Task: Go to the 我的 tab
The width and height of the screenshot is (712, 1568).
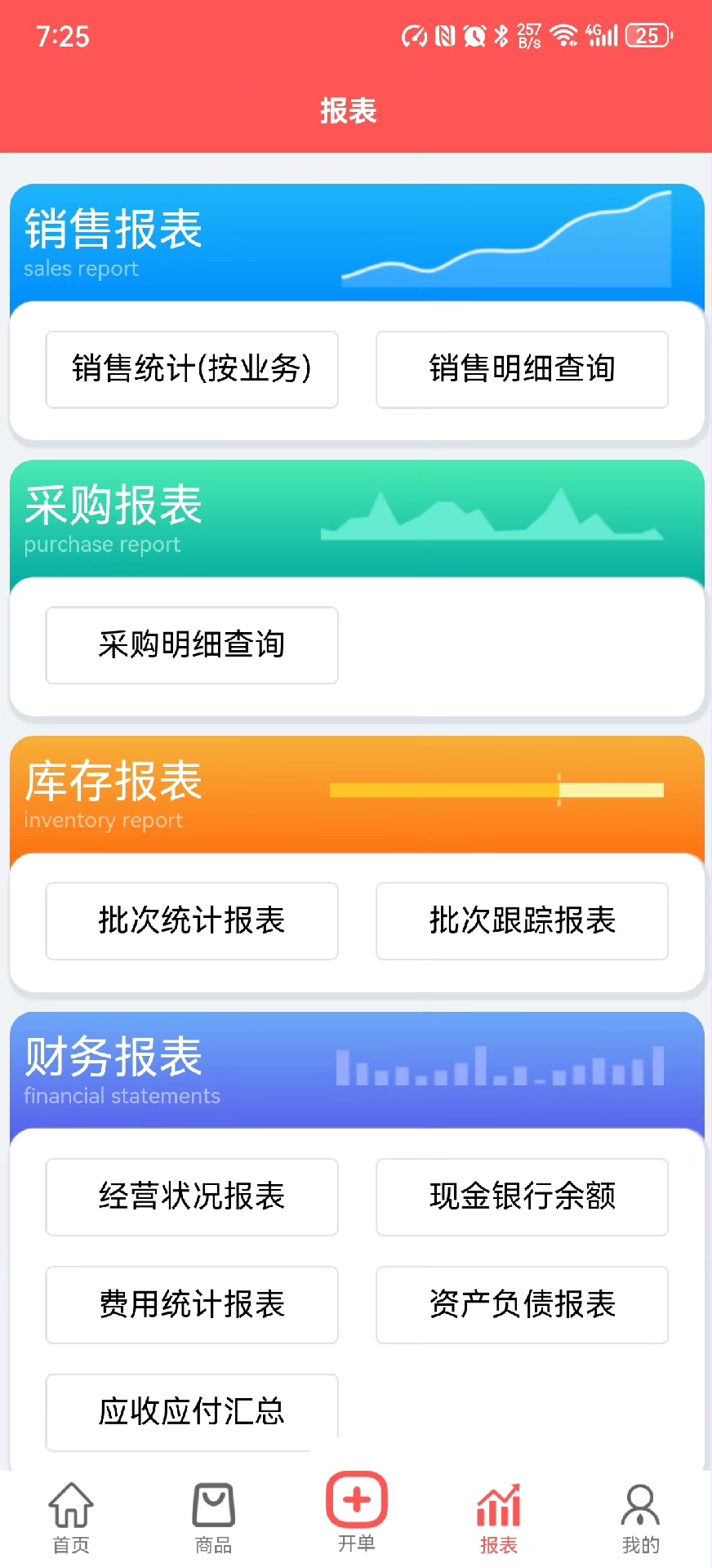Action: tap(640, 1517)
